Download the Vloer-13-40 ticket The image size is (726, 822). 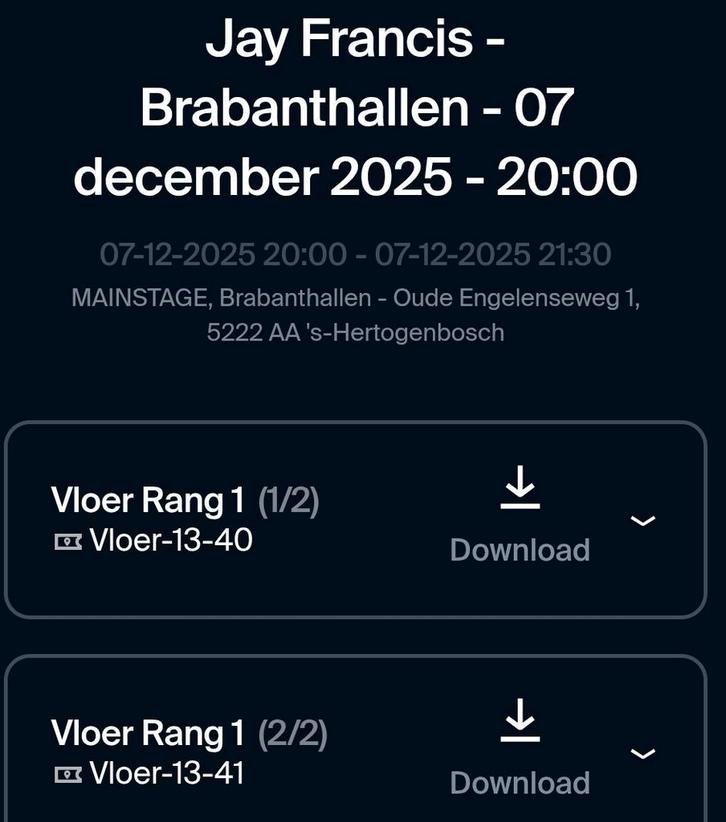520,518
